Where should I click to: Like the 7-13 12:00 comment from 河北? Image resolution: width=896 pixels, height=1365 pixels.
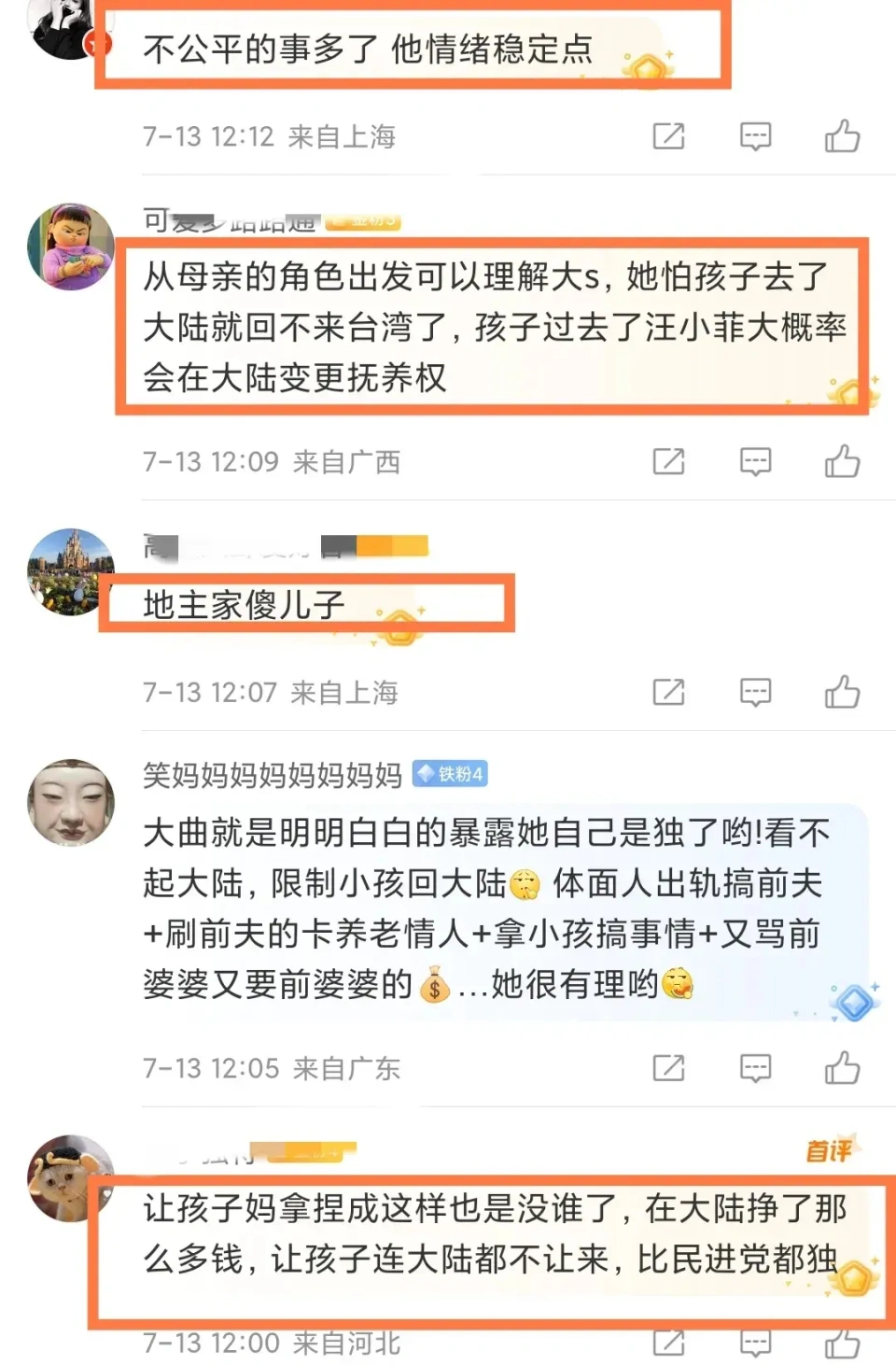pos(842,1344)
